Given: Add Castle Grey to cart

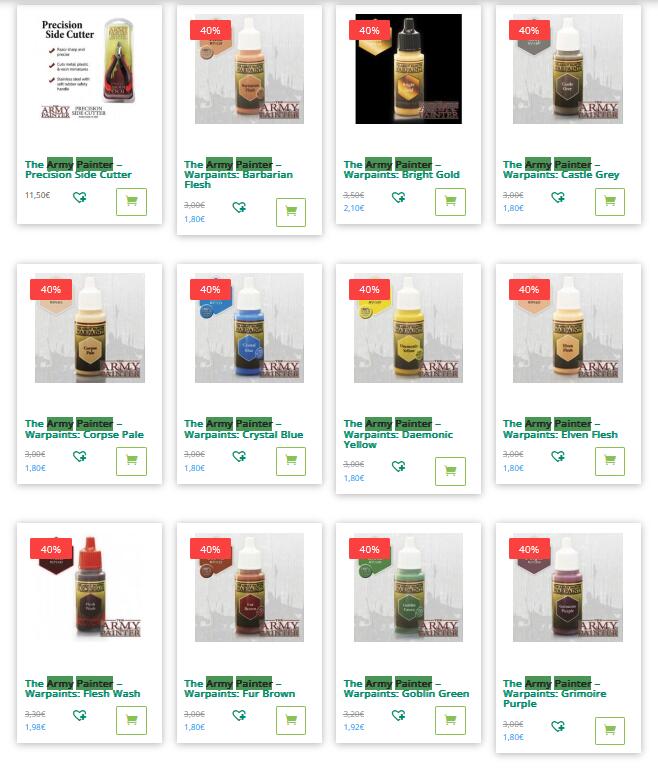Looking at the screenshot, I should [610, 202].
